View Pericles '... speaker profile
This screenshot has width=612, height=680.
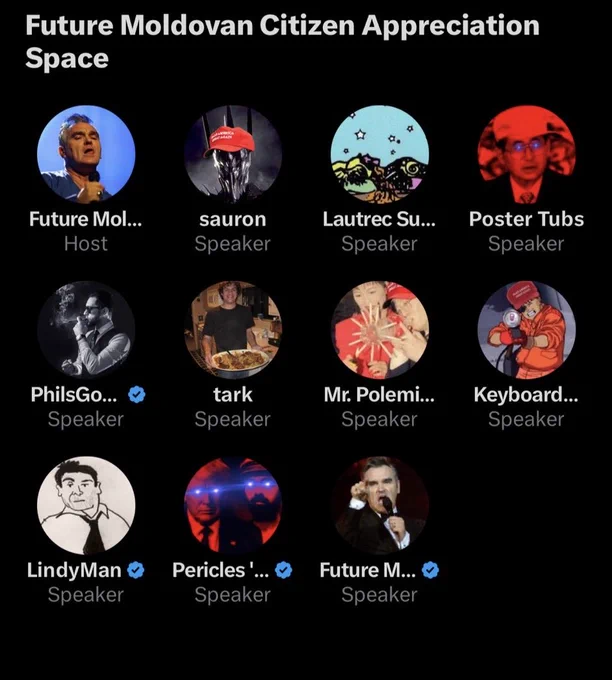[x=233, y=505]
